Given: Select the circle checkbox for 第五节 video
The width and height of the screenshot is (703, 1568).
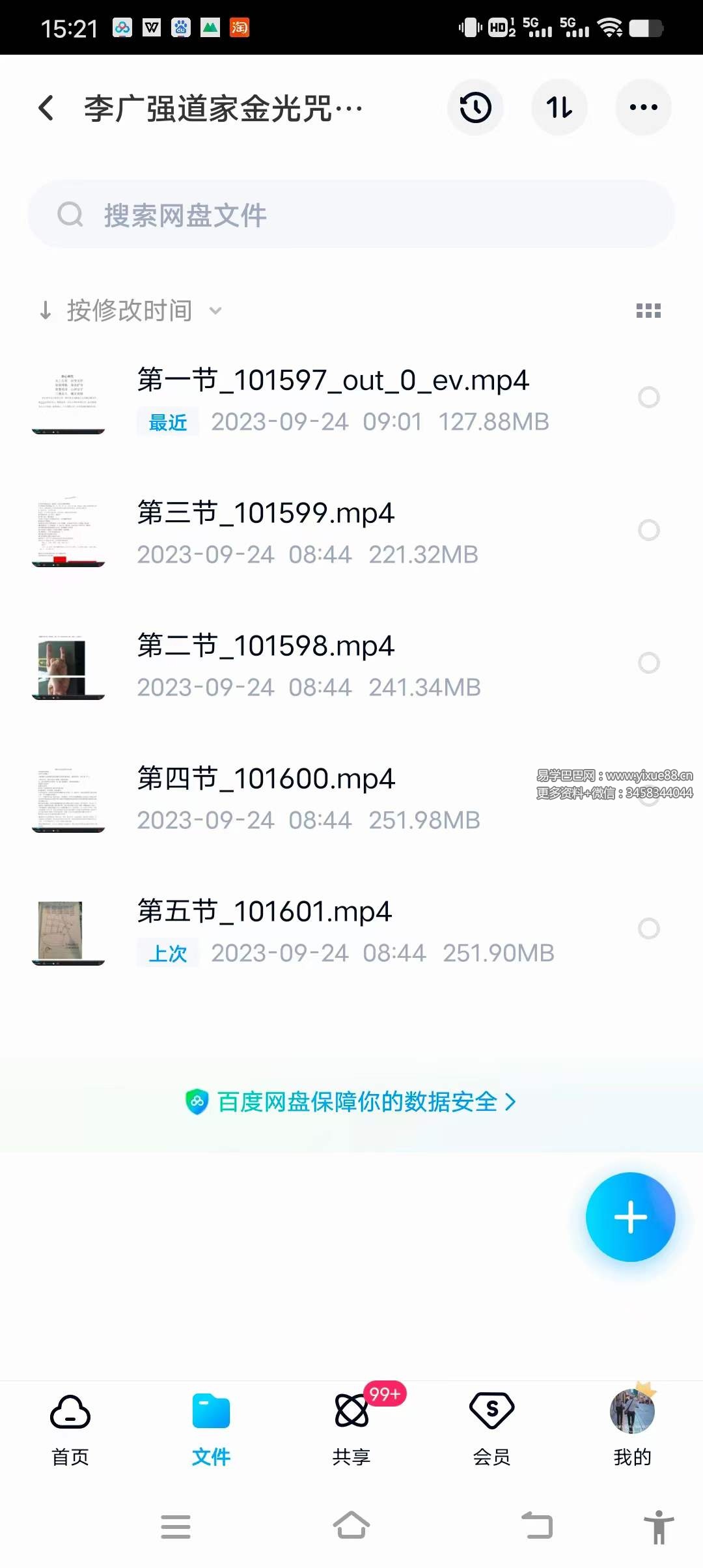Looking at the screenshot, I should 649,929.
